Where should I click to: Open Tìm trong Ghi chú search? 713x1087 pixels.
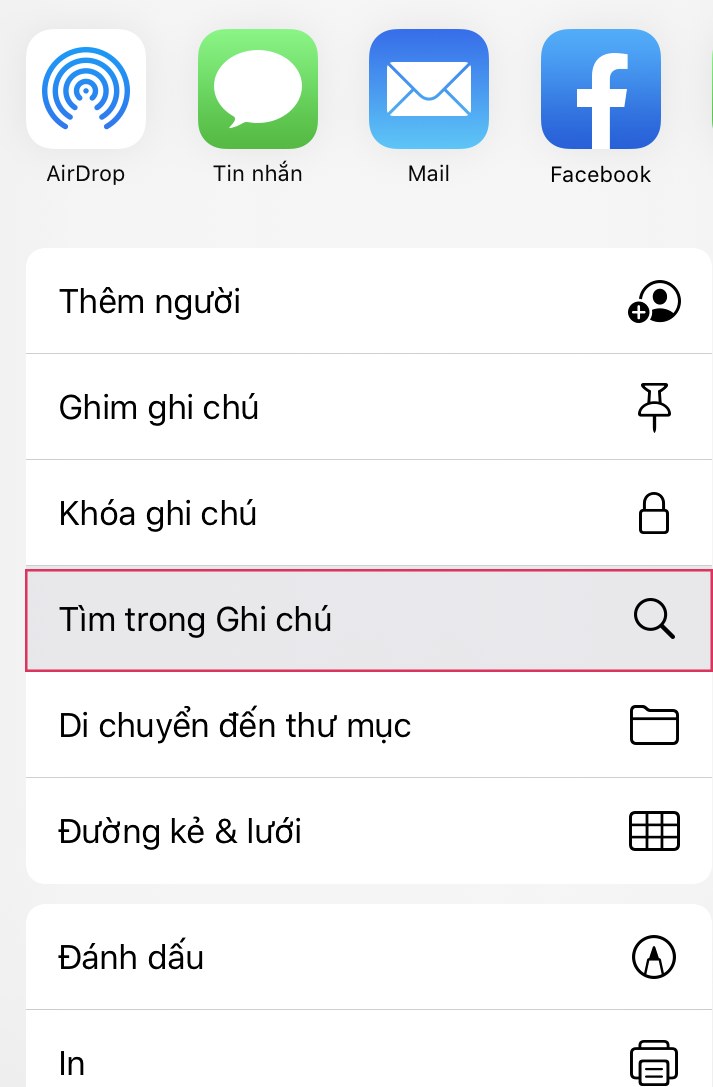pyautogui.click(x=368, y=620)
